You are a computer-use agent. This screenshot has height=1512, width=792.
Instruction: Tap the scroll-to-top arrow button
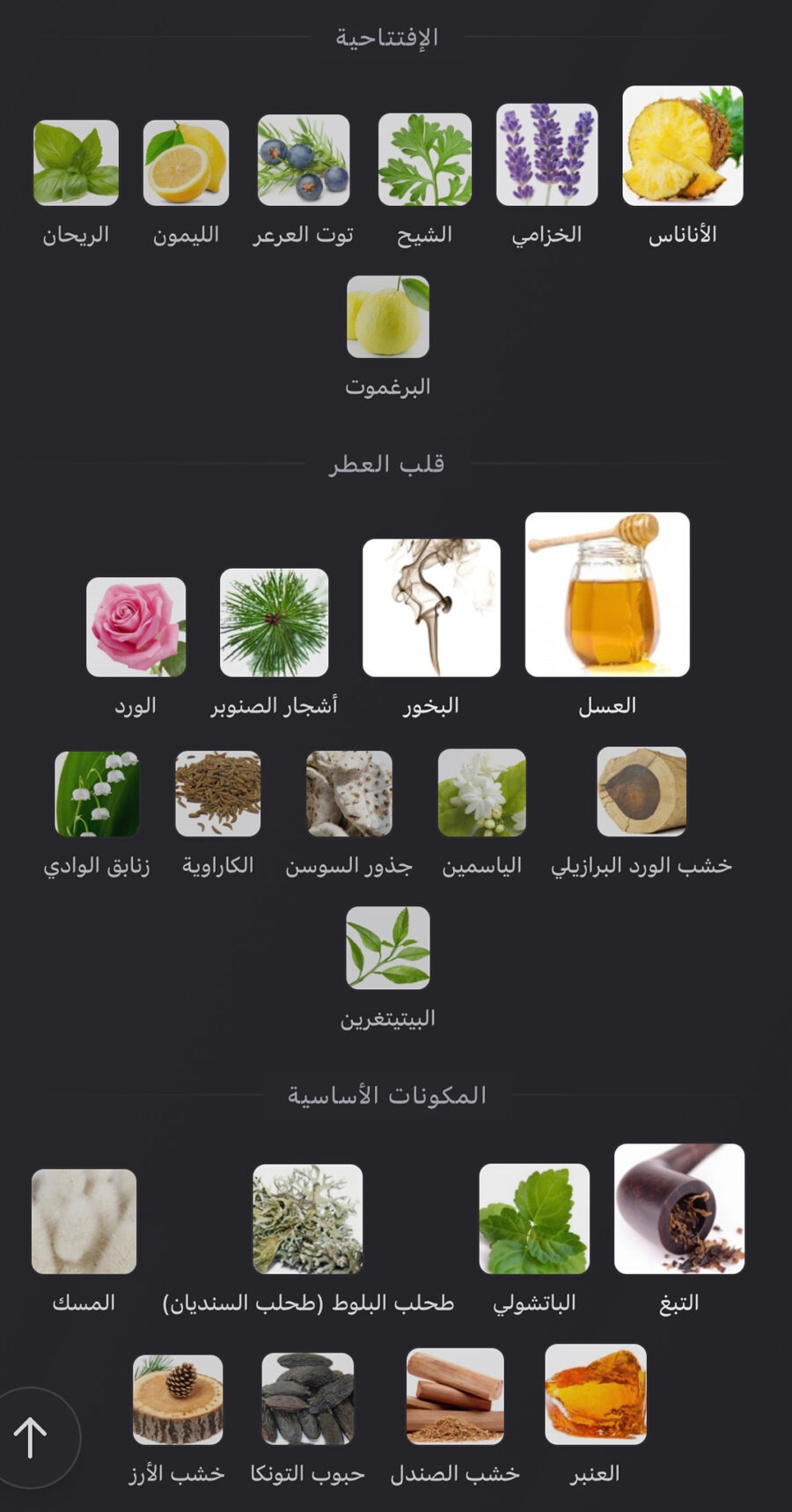pyautogui.click(x=32, y=1437)
